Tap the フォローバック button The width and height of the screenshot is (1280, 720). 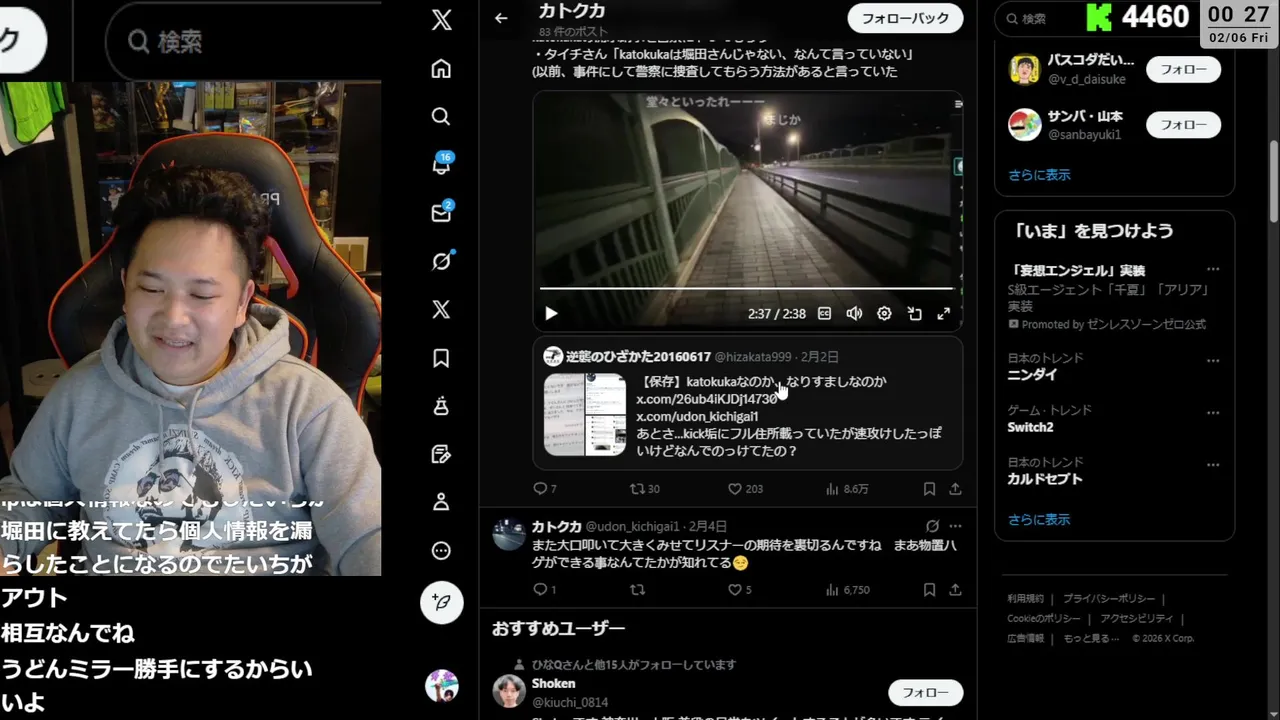coord(905,18)
